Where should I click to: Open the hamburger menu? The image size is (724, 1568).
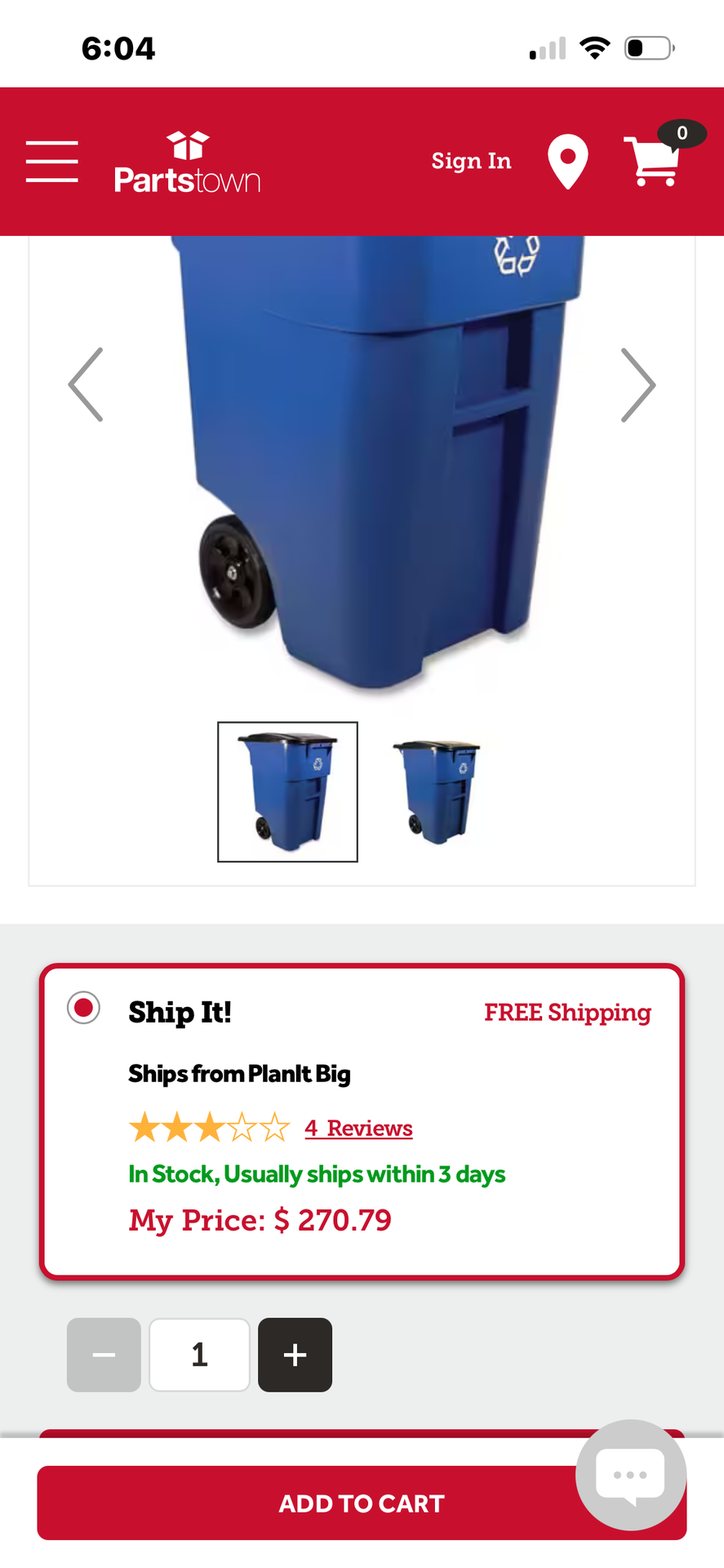(x=51, y=161)
